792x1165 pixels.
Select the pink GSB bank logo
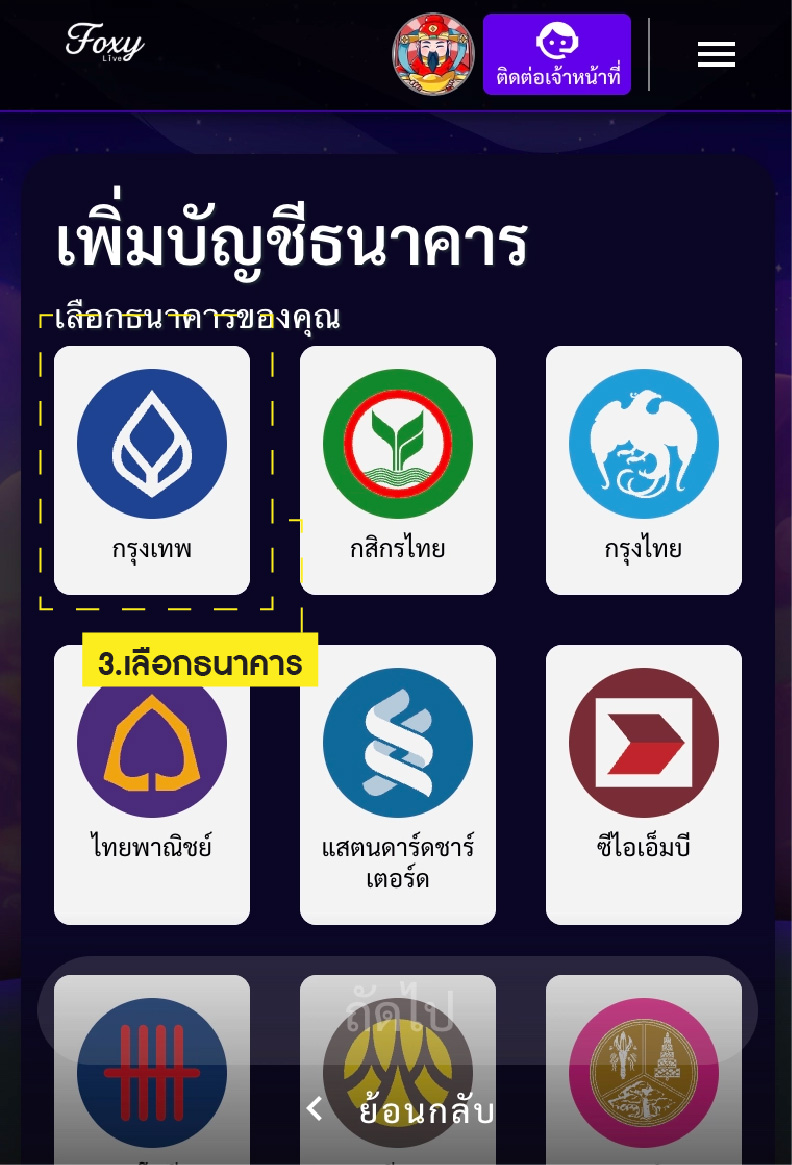click(x=644, y=1072)
